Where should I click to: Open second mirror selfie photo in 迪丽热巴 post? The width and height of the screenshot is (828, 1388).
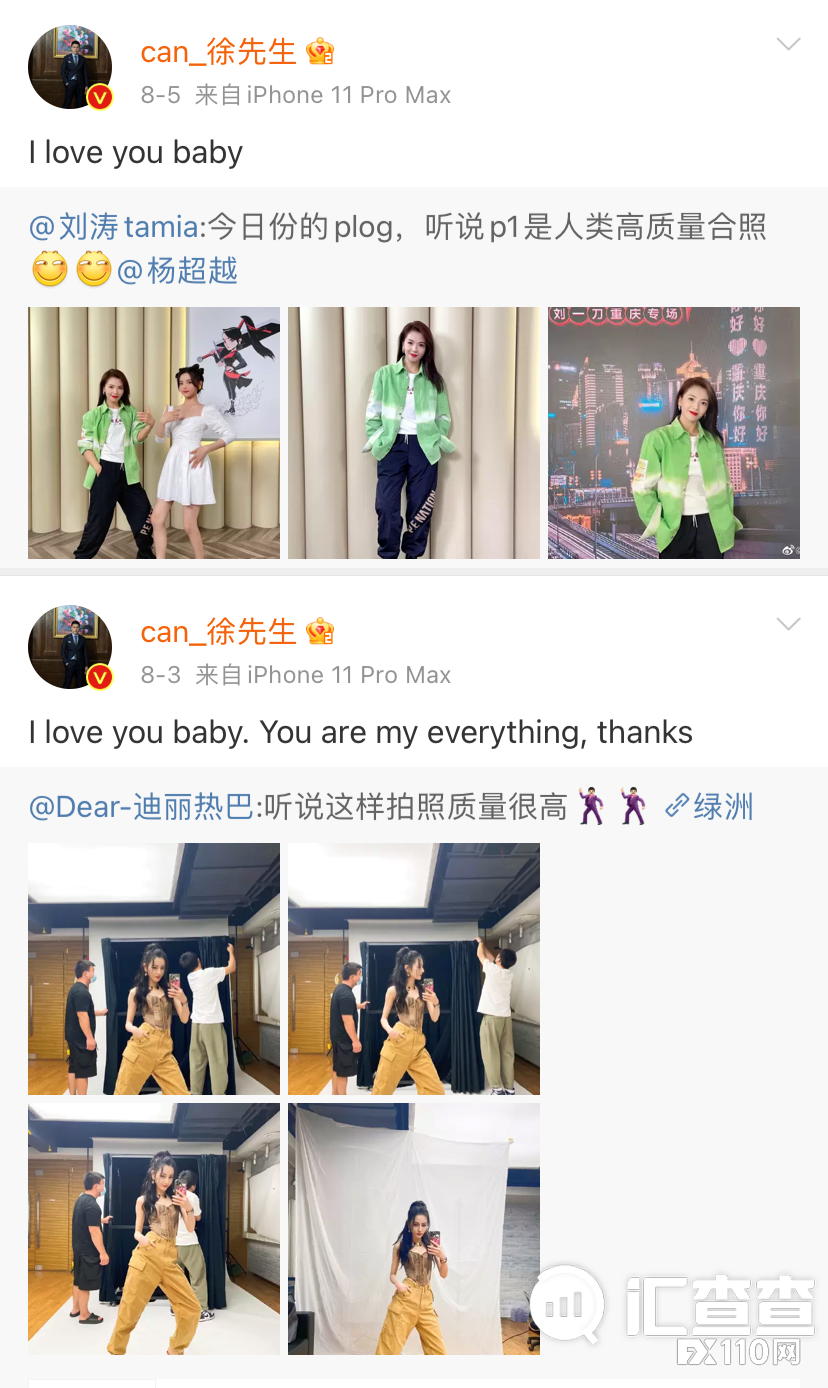pos(414,969)
